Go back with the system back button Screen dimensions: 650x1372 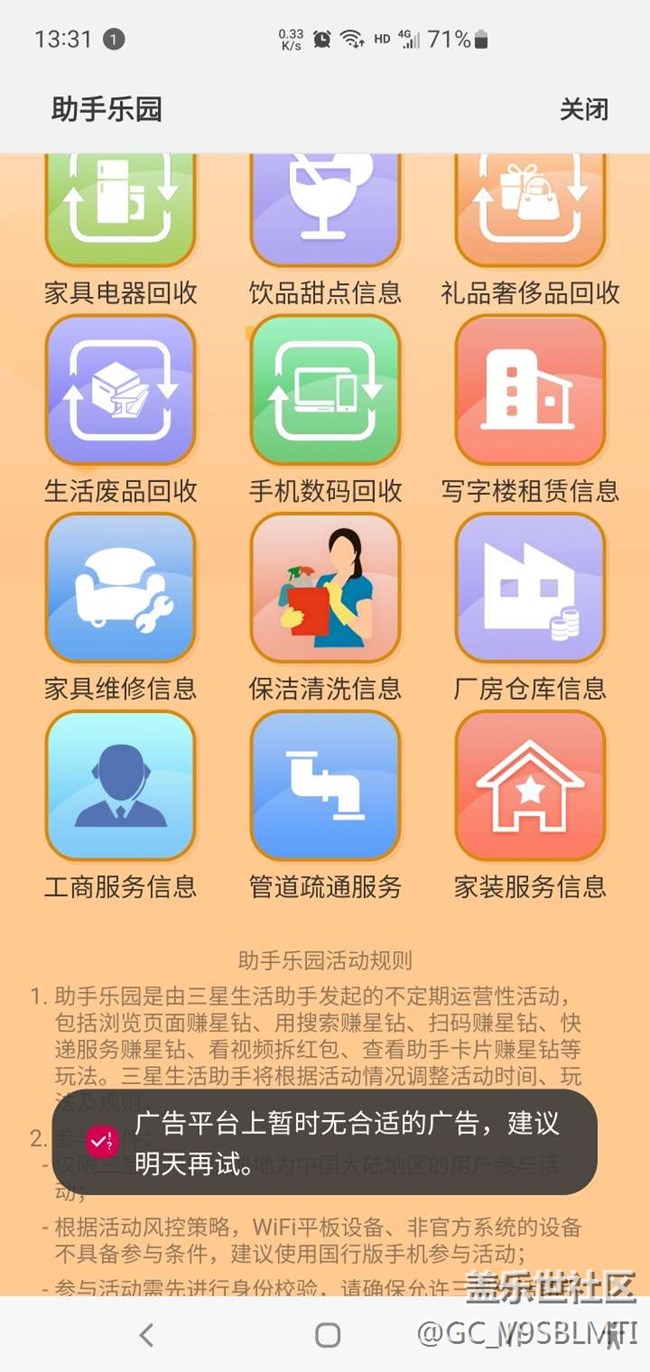point(147,1334)
